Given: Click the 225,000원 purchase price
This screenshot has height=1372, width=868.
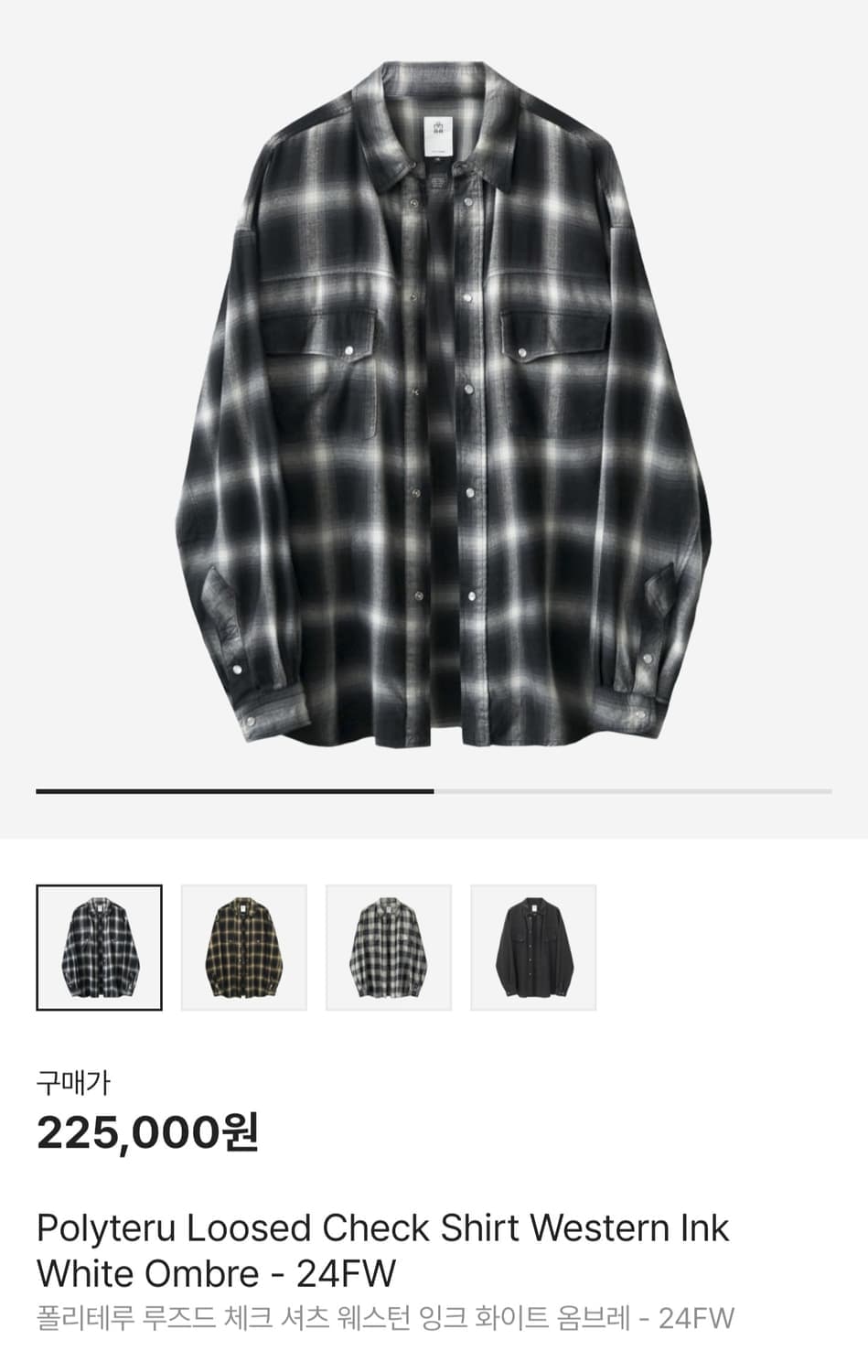Looking at the screenshot, I should point(146,1134).
